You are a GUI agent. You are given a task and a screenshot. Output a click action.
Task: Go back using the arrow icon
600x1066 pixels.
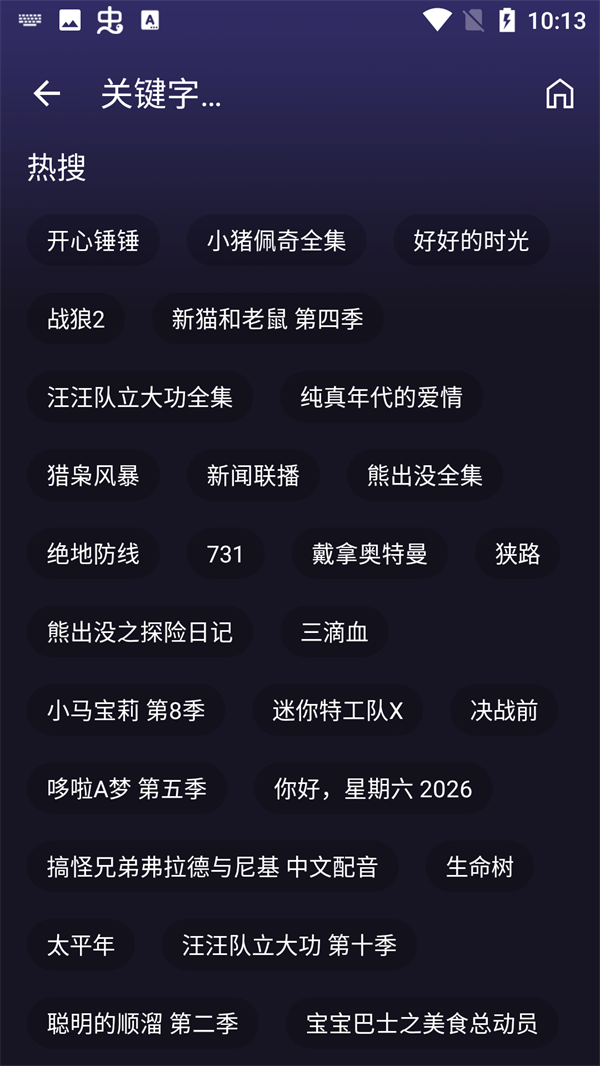tap(47, 94)
